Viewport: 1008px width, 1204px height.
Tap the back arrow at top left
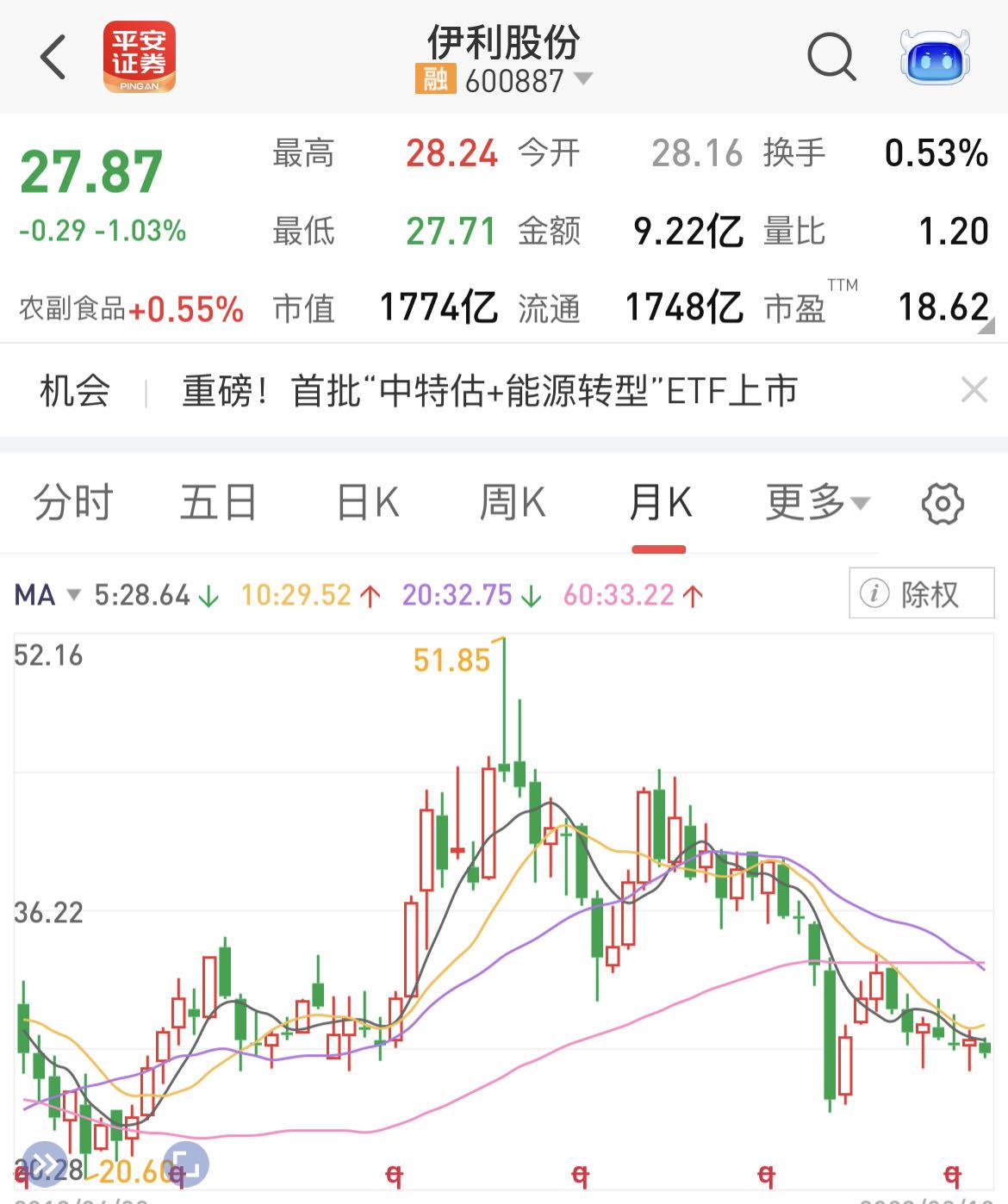[x=52, y=57]
